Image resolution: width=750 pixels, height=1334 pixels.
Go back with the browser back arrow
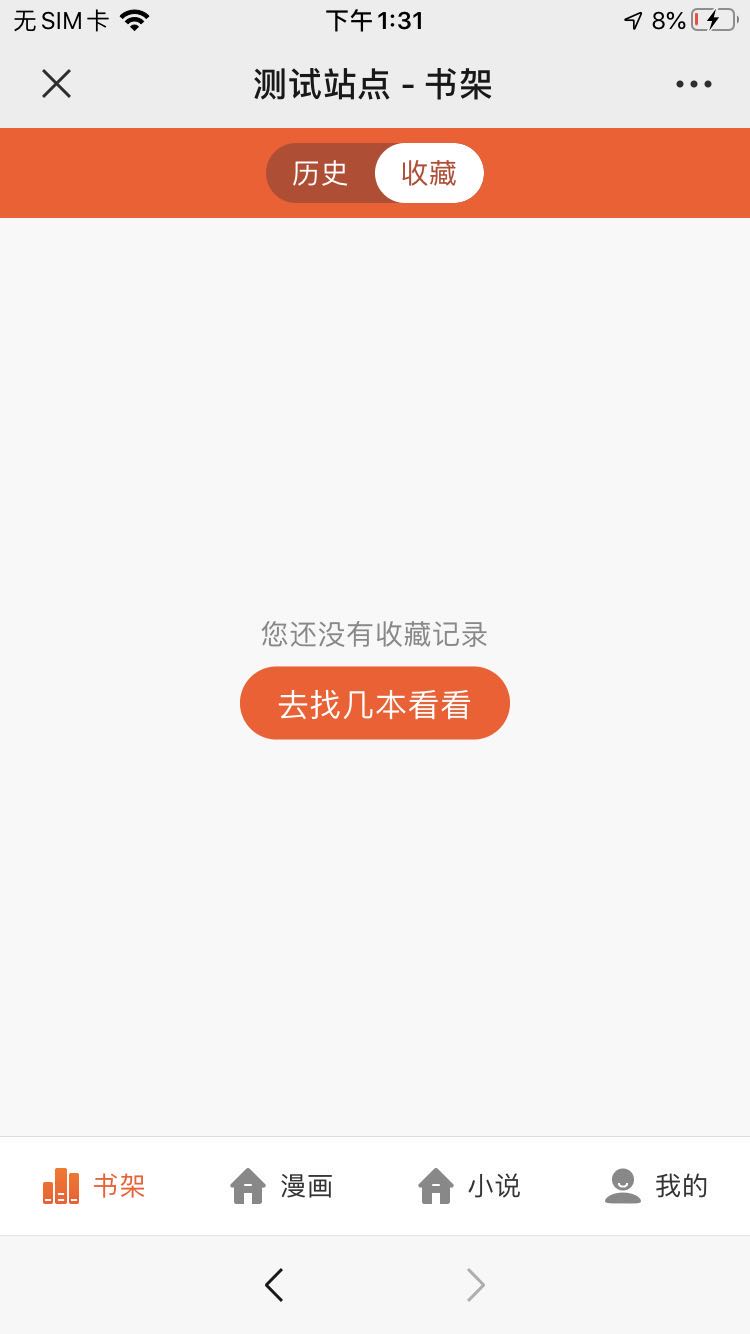[274, 1285]
